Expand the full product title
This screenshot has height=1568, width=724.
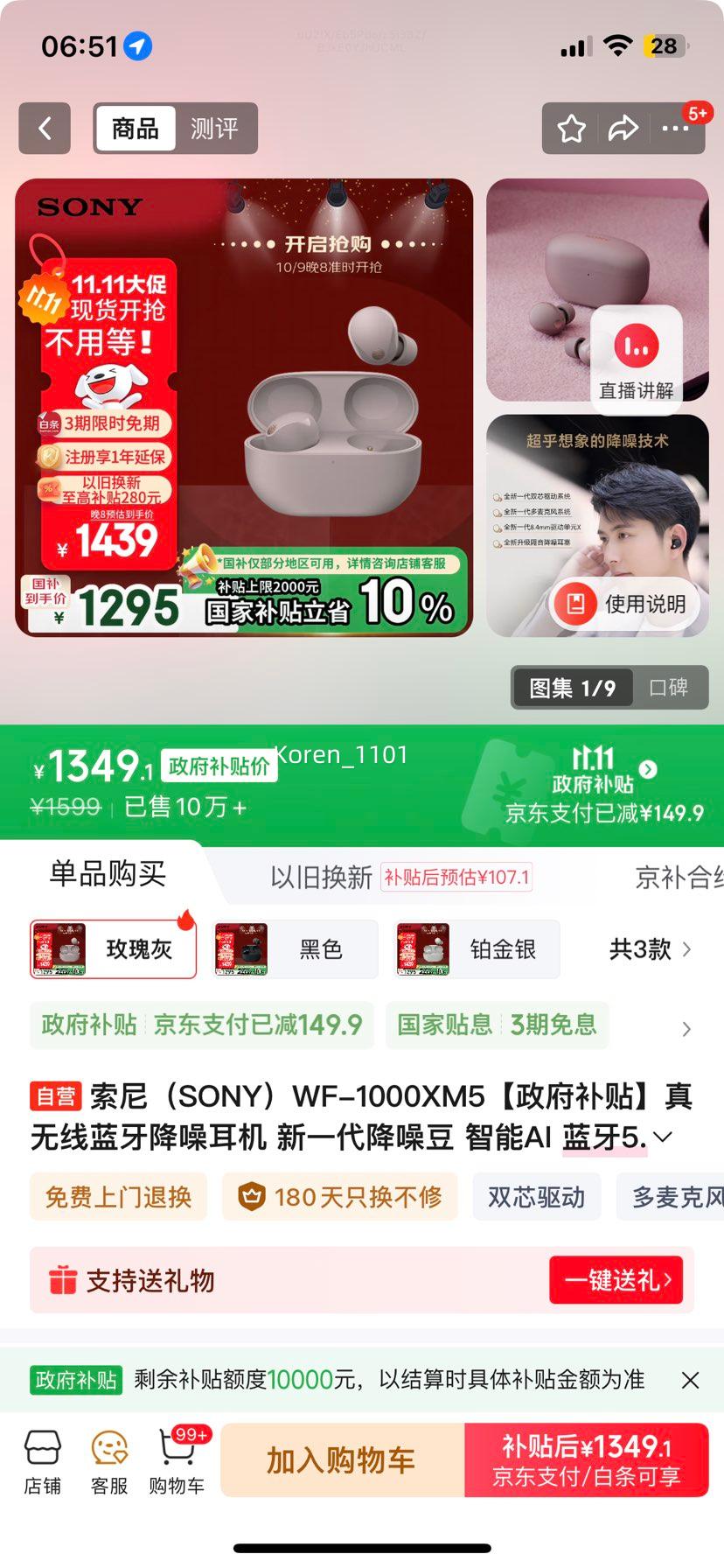[x=664, y=1137]
